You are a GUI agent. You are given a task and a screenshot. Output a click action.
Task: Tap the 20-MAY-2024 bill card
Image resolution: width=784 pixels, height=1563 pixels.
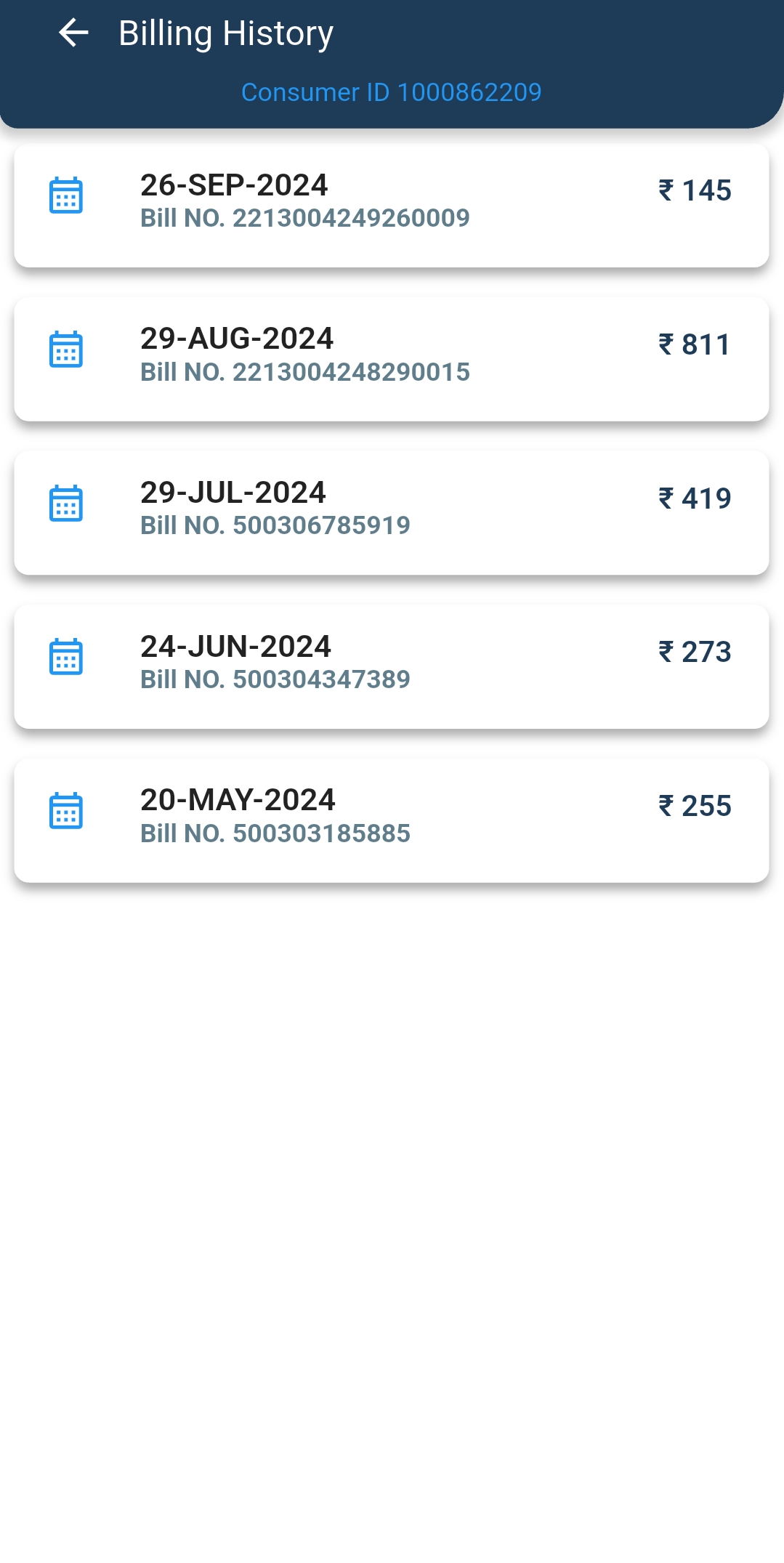[392, 821]
